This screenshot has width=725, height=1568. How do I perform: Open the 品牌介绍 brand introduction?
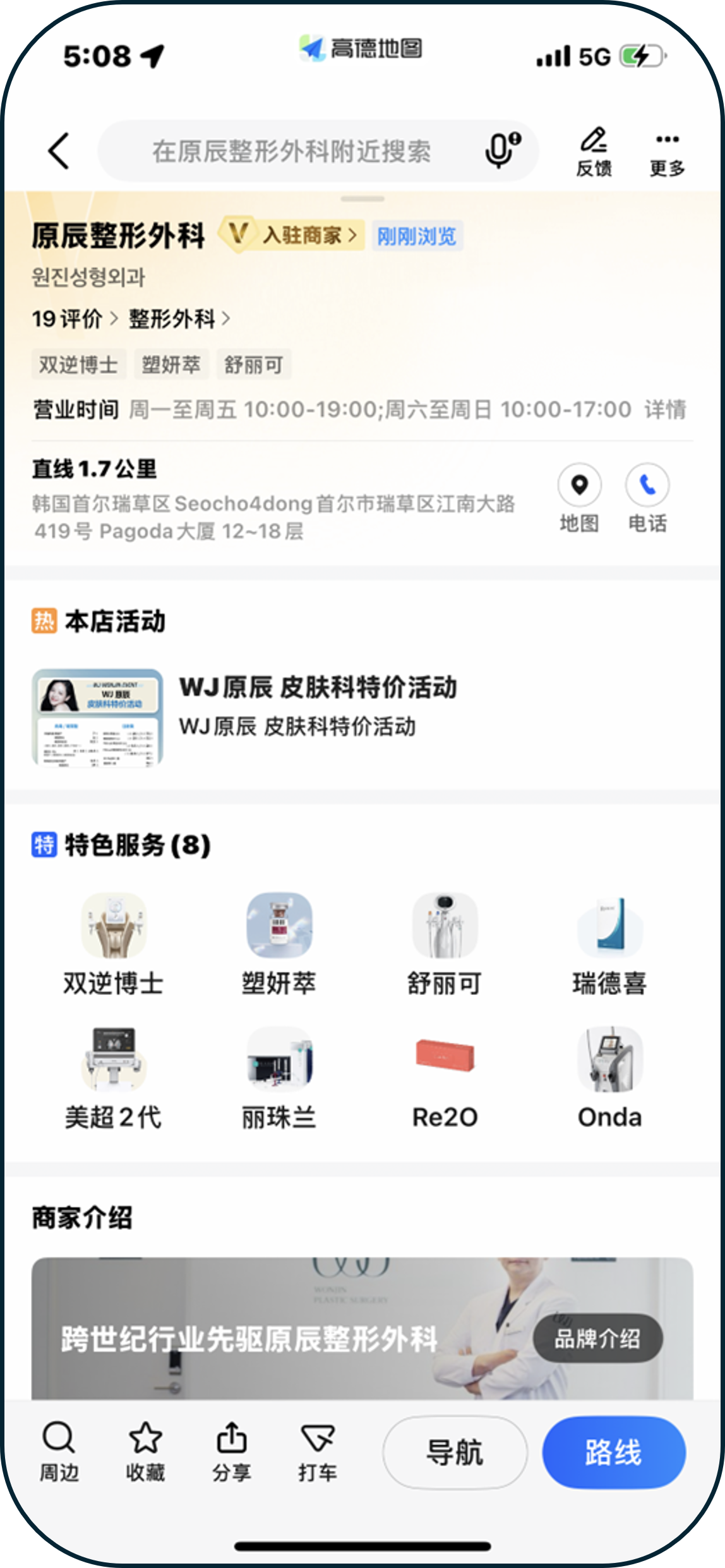click(x=597, y=1337)
